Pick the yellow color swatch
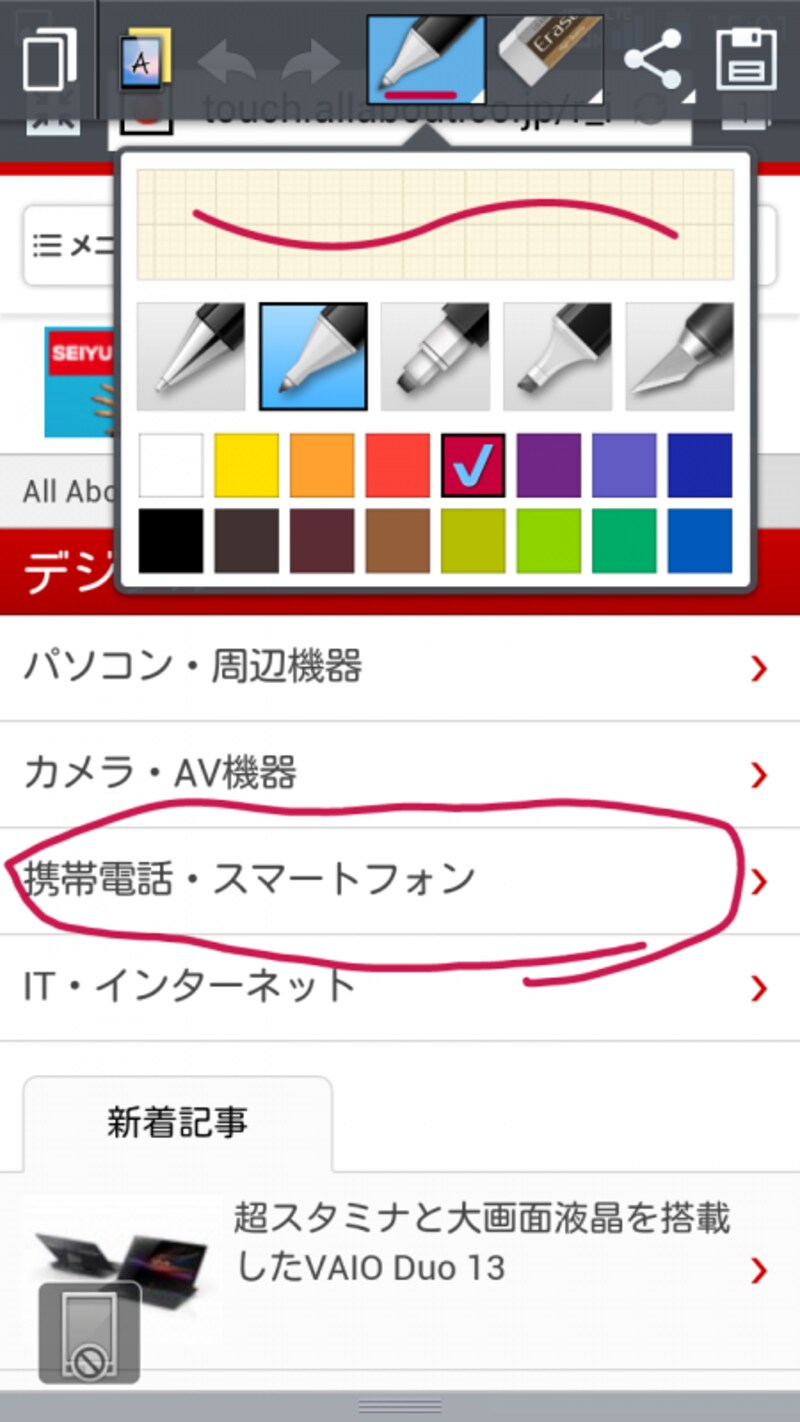800x1422 pixels. pyautogui.click(x=246, y=465)
